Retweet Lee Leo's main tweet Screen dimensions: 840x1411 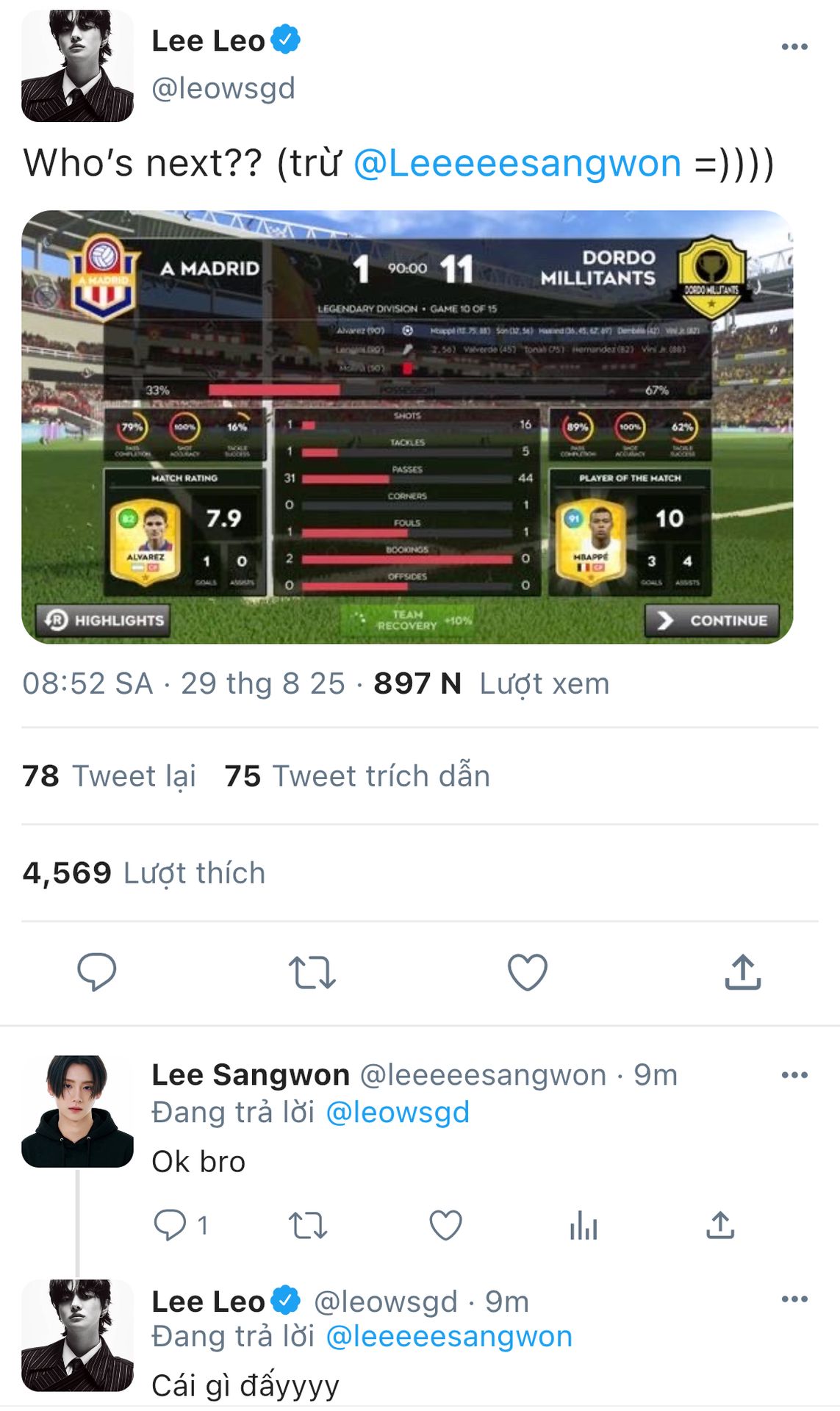coord(312,972)
